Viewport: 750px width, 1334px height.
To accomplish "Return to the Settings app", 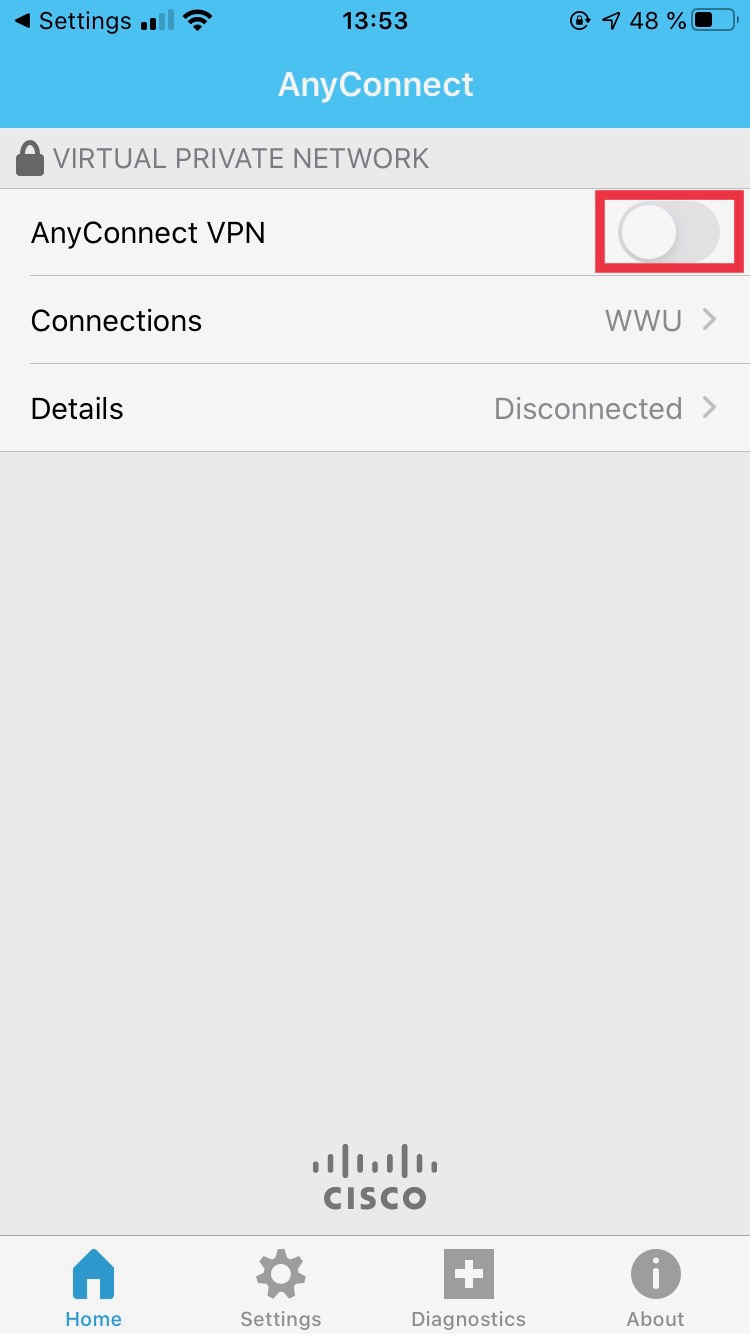I will click(x=73, y=20).
